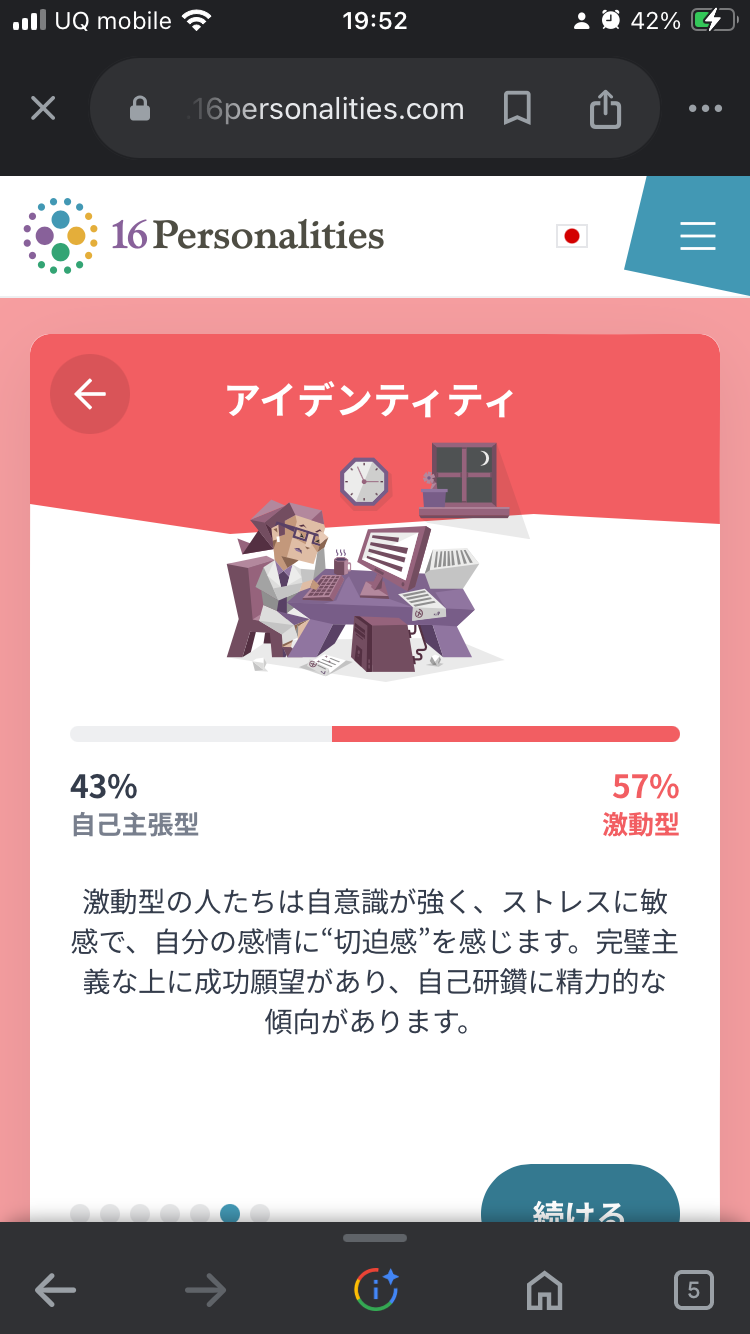This screenshot has width=750, height=1334.
Task: Close the in-app browser tab
Action: click(43, 109)
